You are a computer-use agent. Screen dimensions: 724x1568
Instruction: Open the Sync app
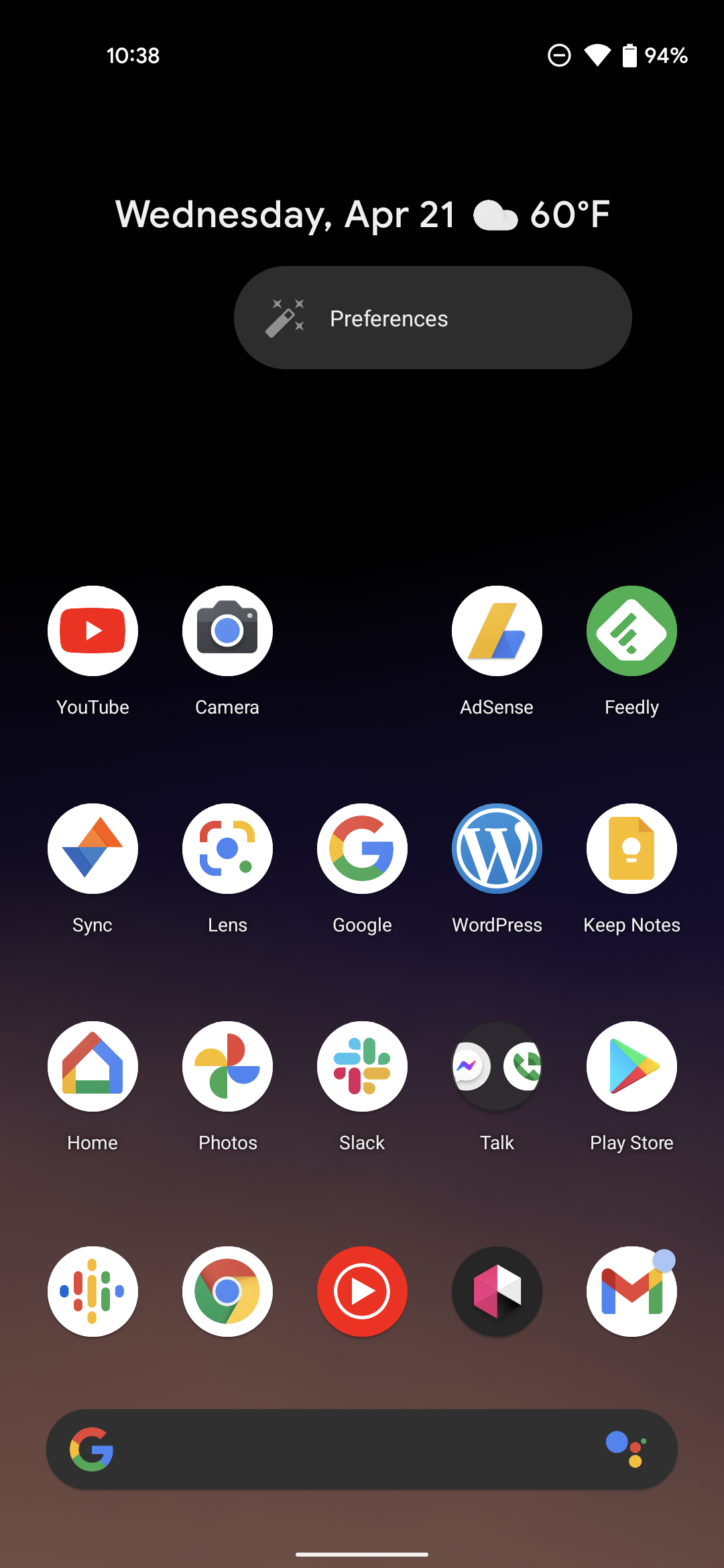coord(93,848)
